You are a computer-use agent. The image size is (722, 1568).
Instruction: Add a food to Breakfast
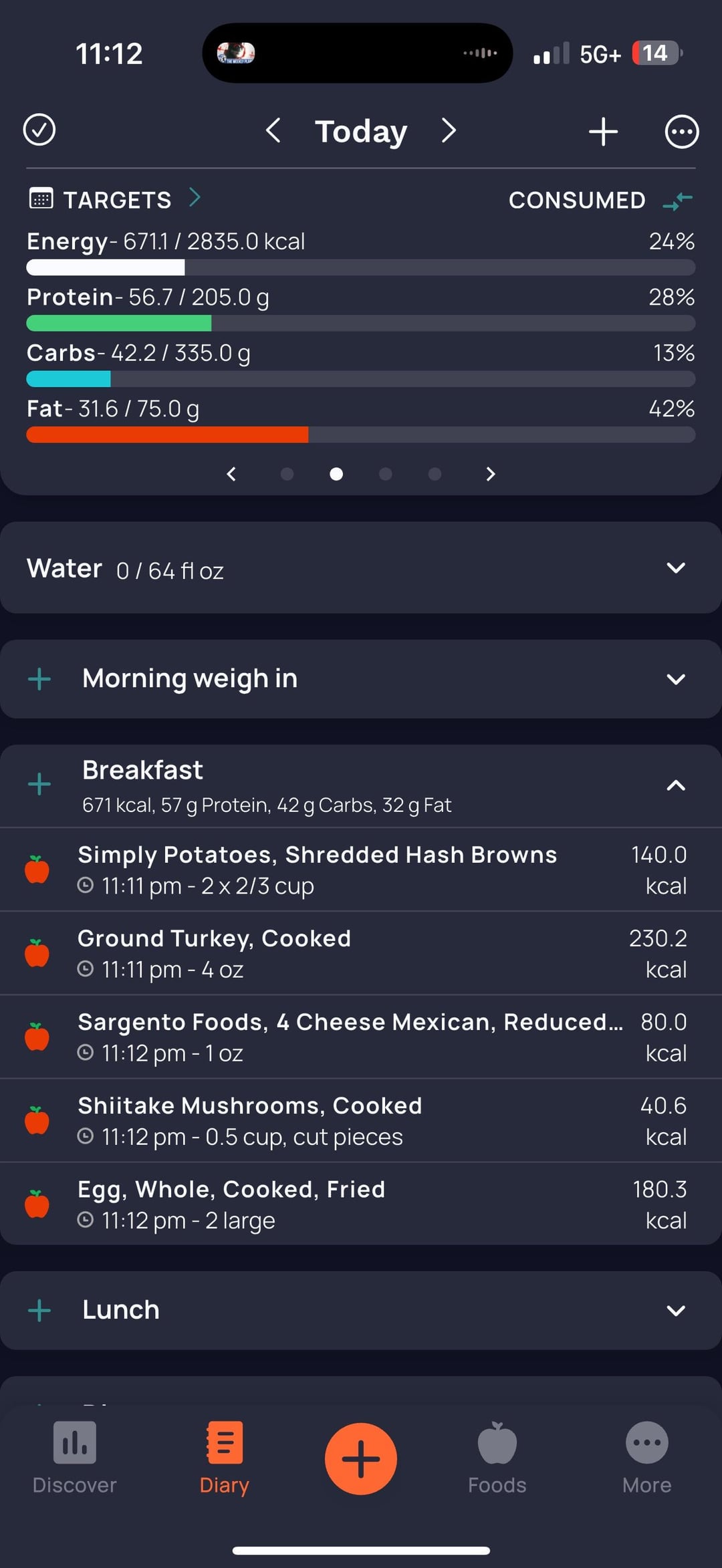(39, 784)
